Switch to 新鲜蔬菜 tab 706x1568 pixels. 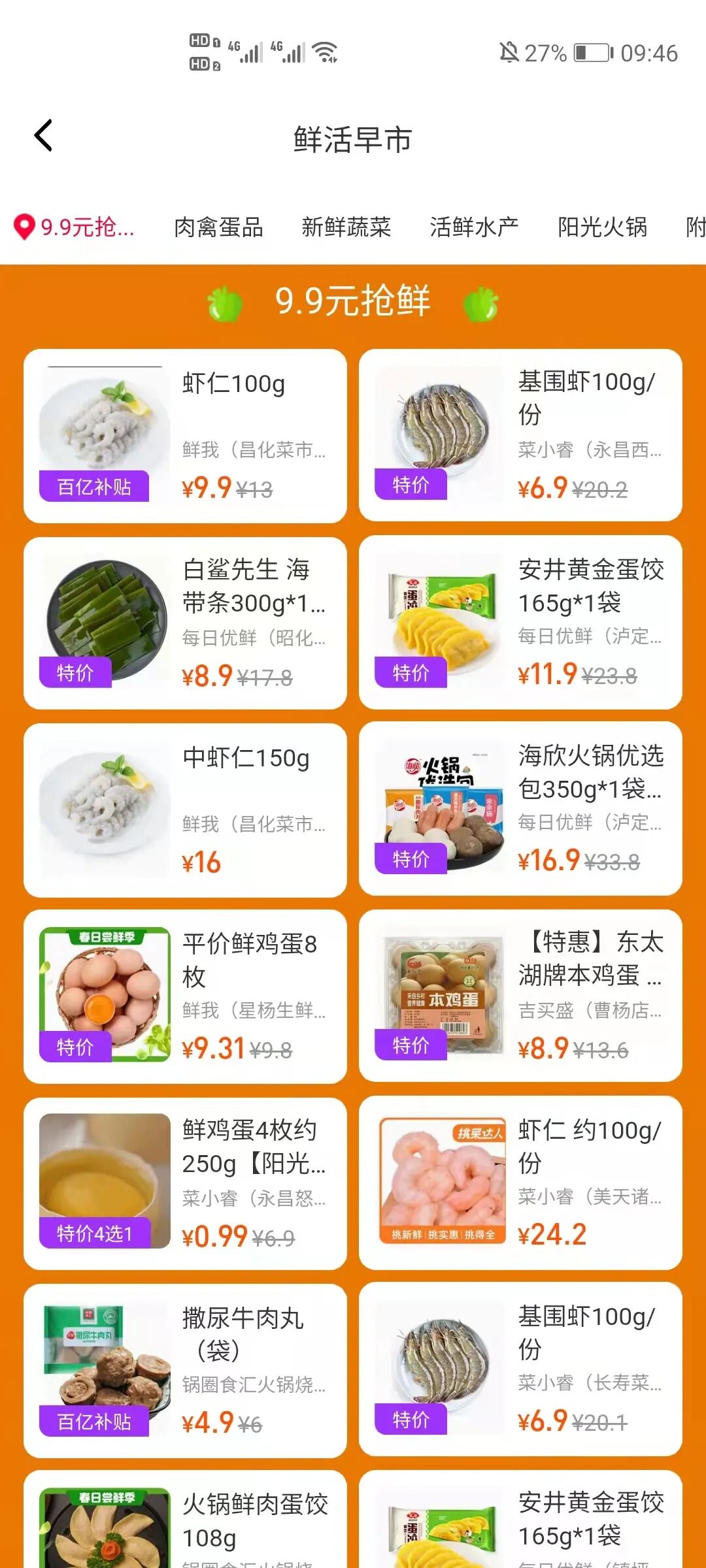point(346,227)
